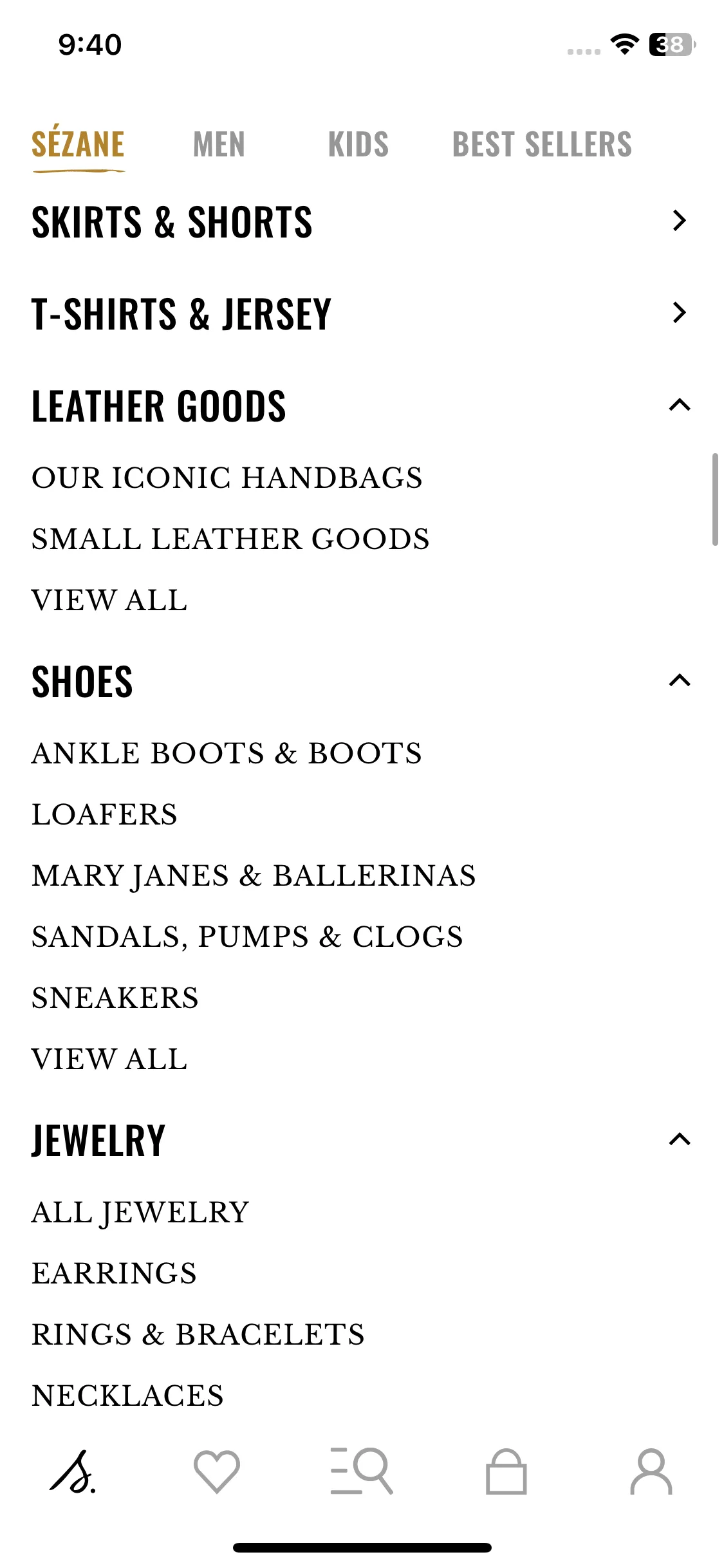The height and width of the screenshot is (1568, 724).
Task: Open Mary Janes & Ballerinas
Action: tap(254, 875)
